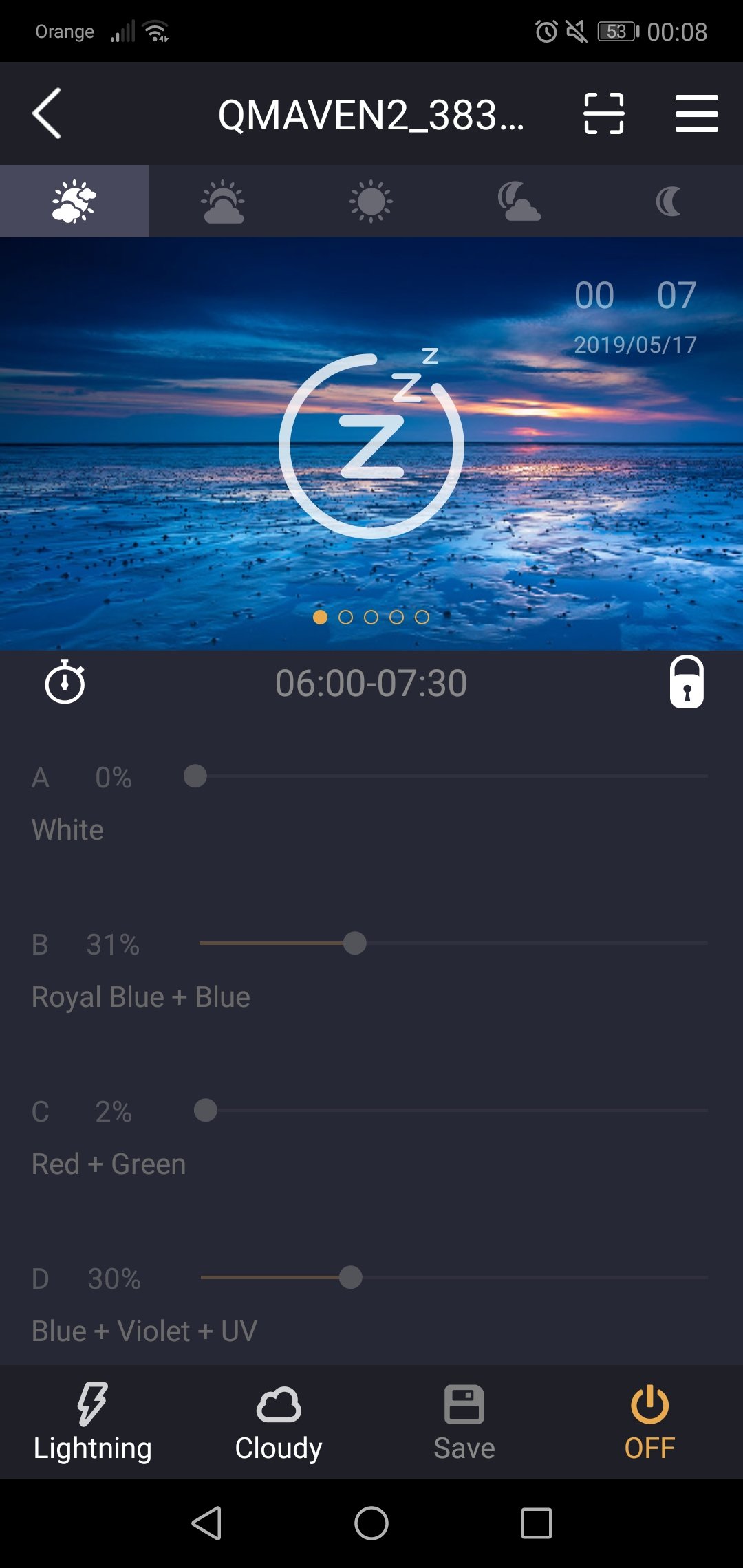Image resolution: width=743 pixels, height=1568 pixels.
Task: Select the sun-behind-clouds period tab
Action: pos(74,202)
